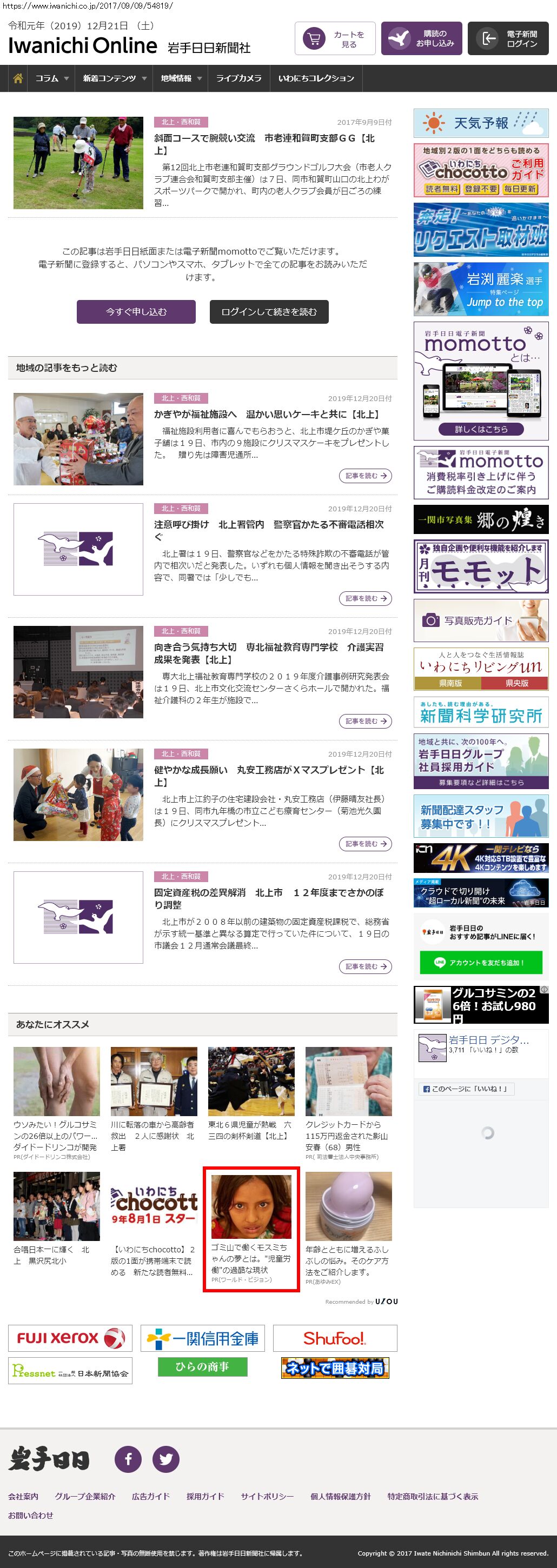The width and height of the screenshot is (557, 1568).
Task: Go to home via the house icon
Action: click(x=18, y=78)
